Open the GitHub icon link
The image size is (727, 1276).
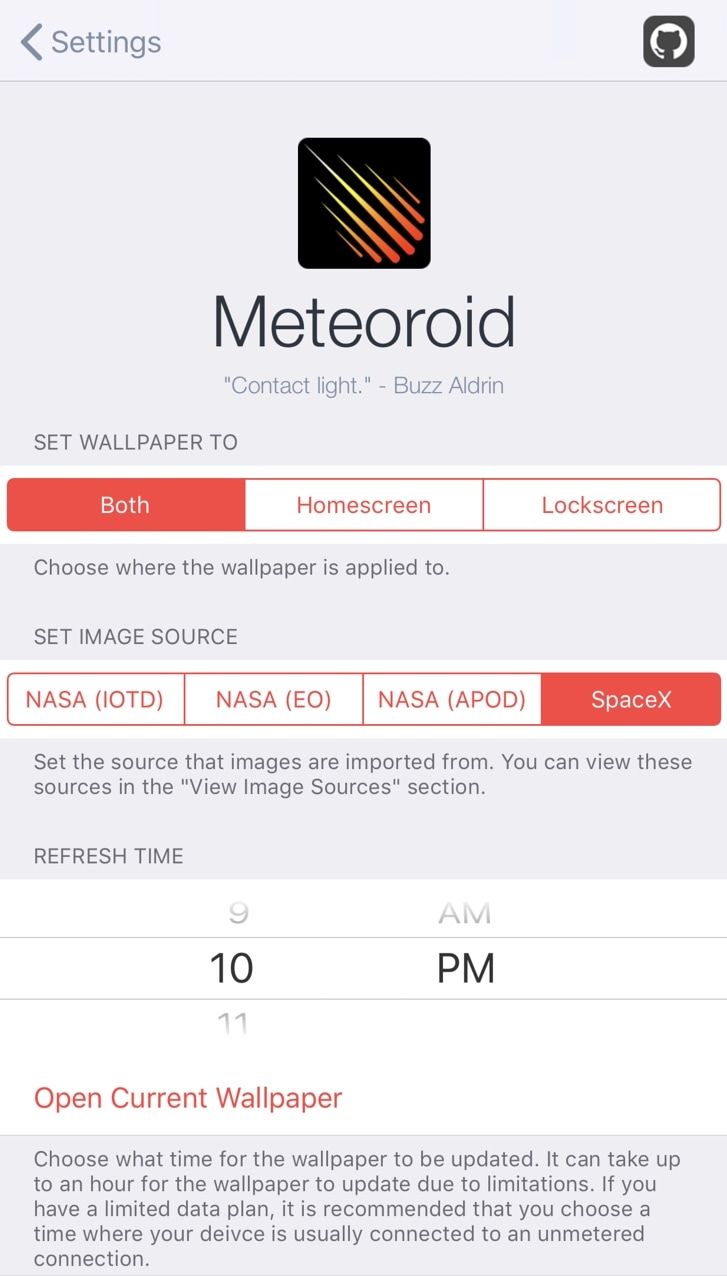click(x=669, y=42)
